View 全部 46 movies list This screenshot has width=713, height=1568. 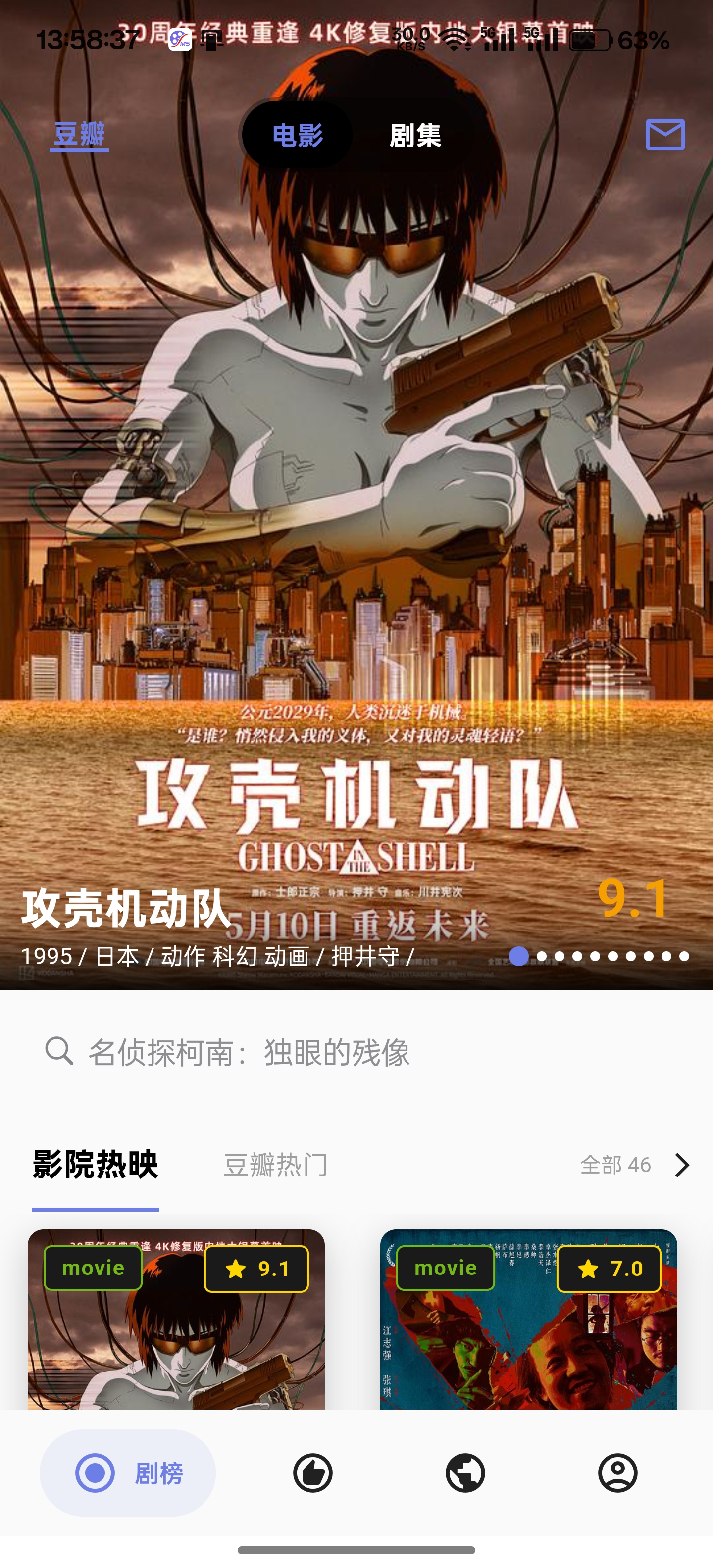[634, 1165]
